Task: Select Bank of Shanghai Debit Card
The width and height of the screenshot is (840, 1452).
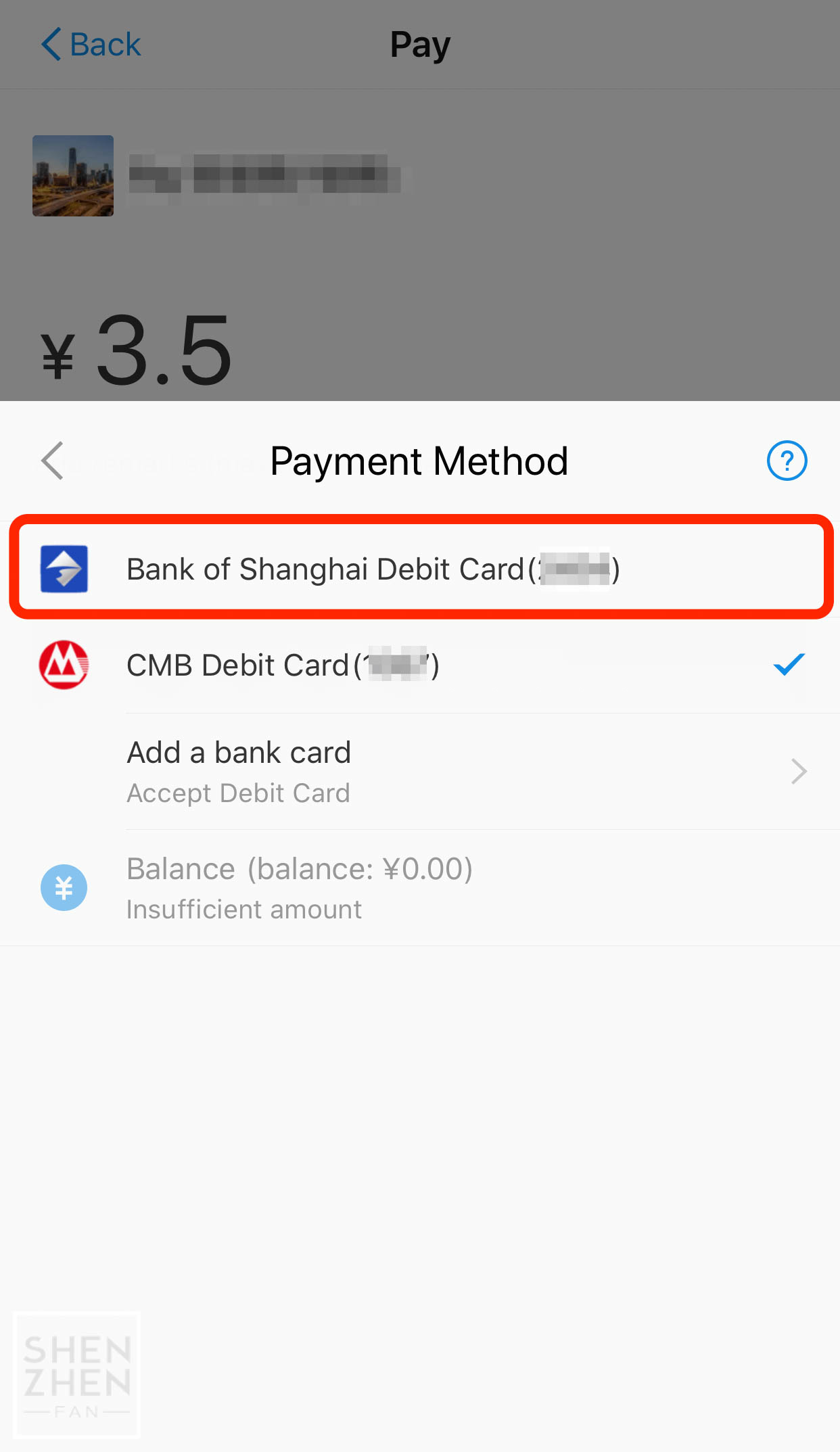Action: (x=420, y=568)
